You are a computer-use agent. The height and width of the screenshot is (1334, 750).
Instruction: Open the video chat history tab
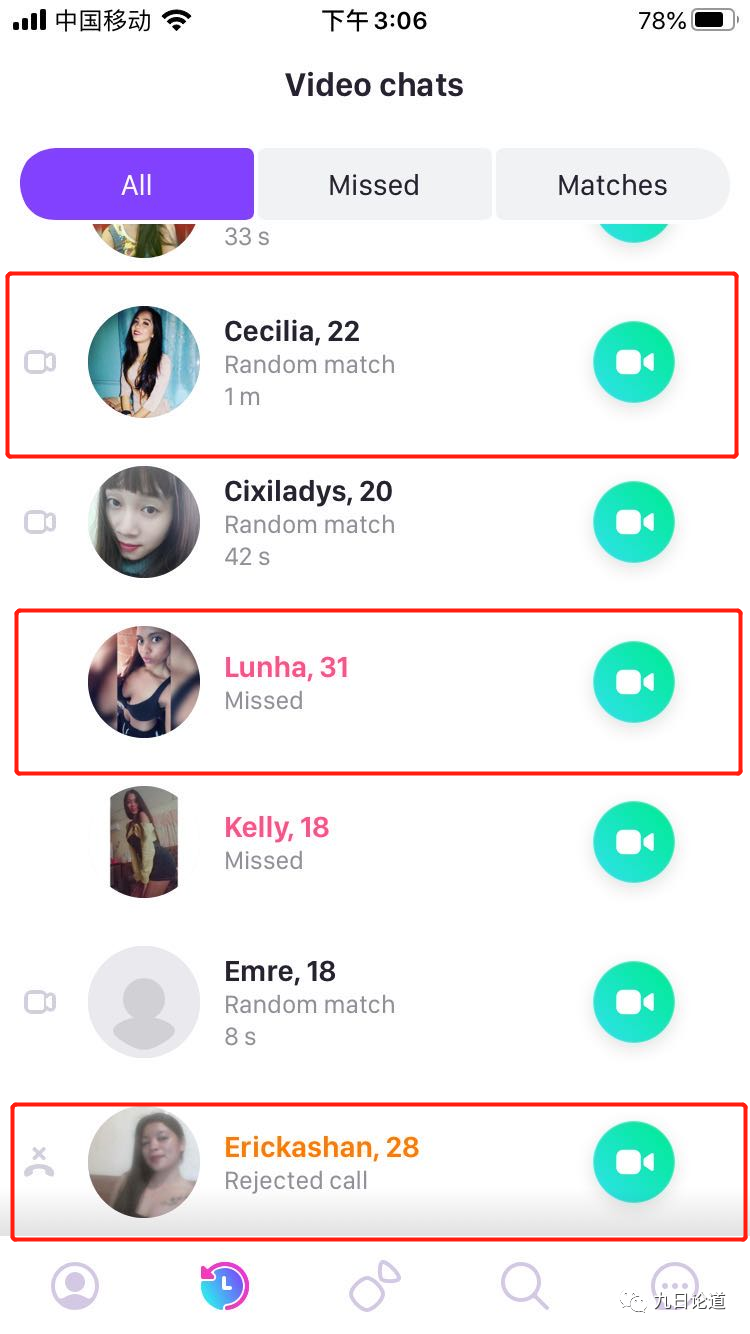coord(224,1286)
